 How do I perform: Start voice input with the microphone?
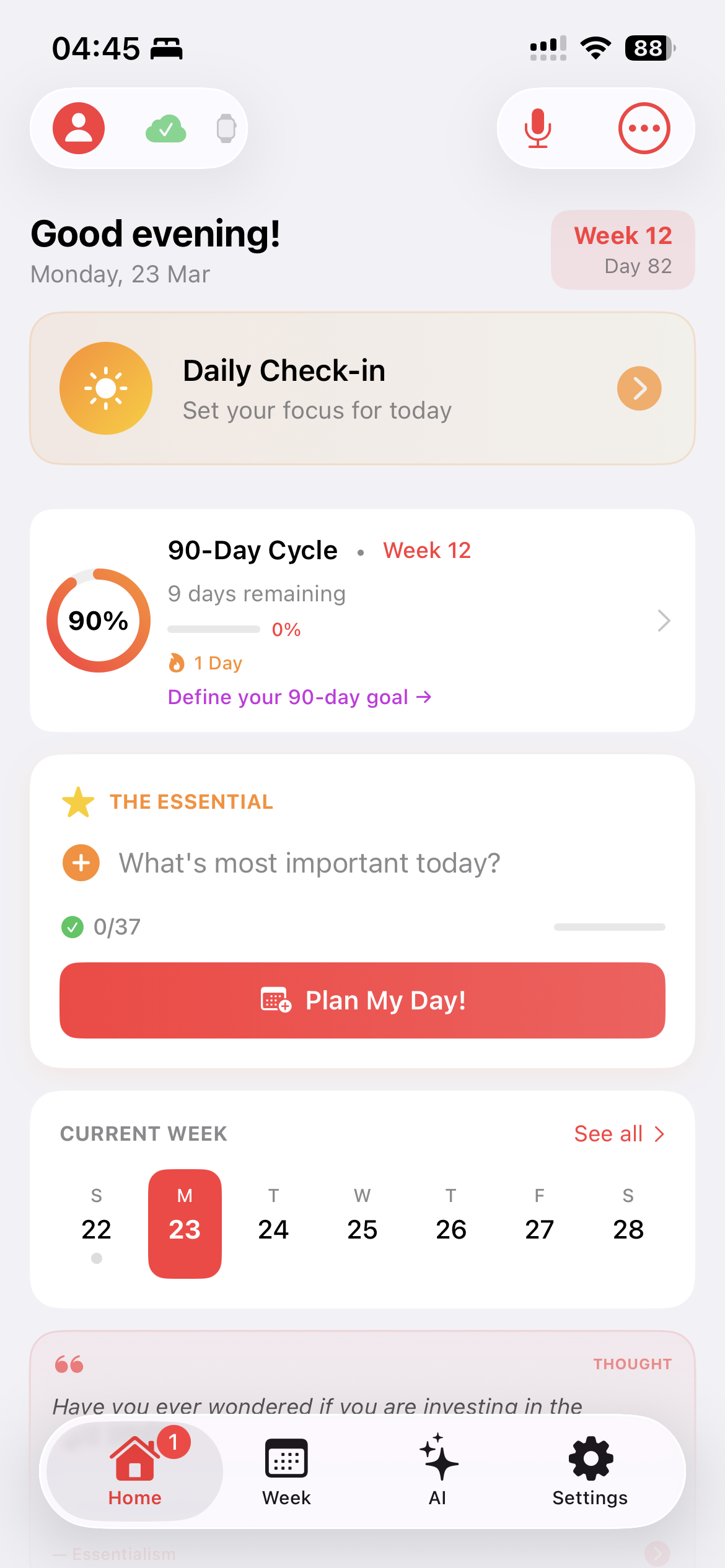click(x=537, y=128)
